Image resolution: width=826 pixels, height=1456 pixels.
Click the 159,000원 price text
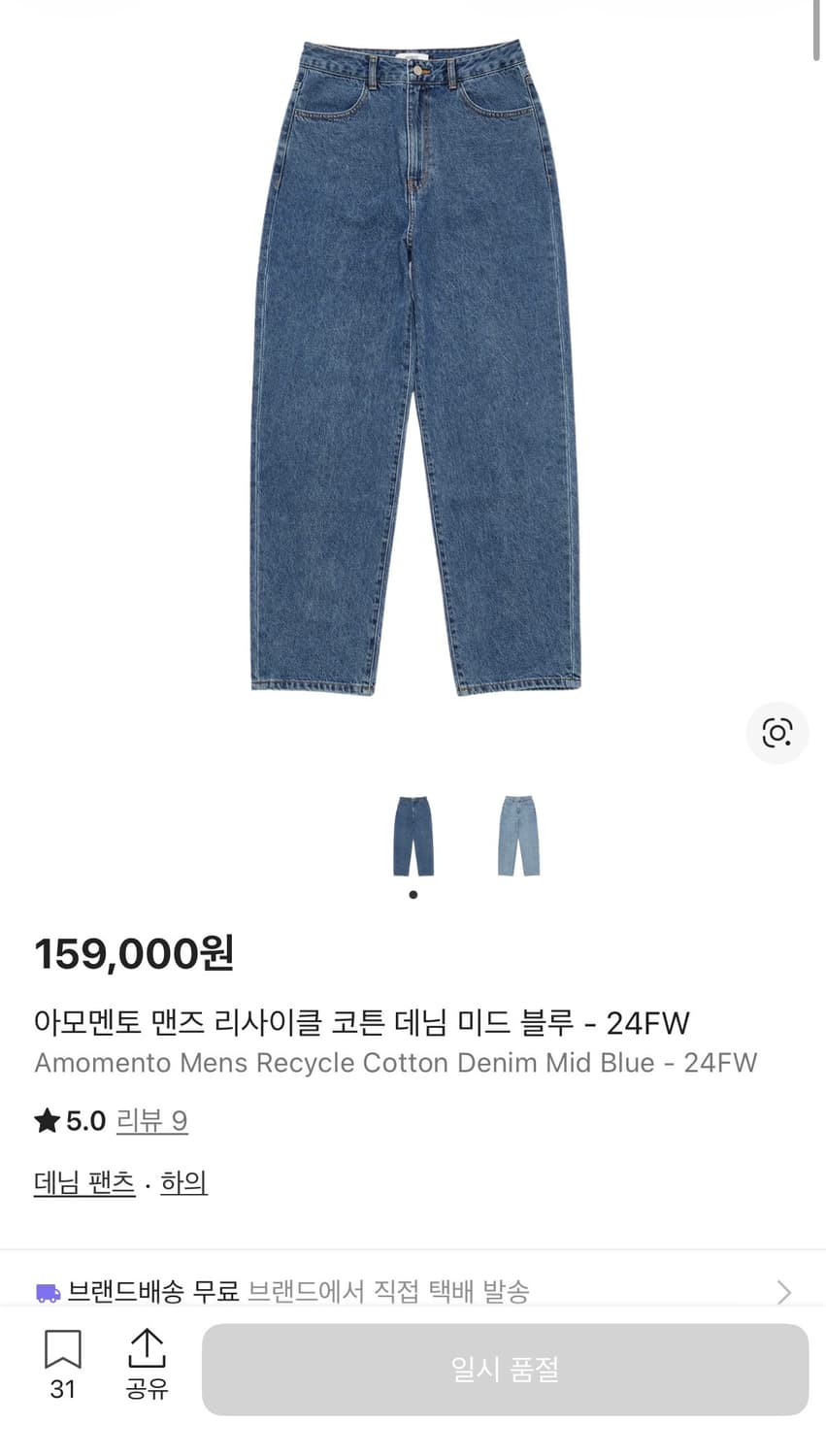pyautogui.click(x=134, y=955)
